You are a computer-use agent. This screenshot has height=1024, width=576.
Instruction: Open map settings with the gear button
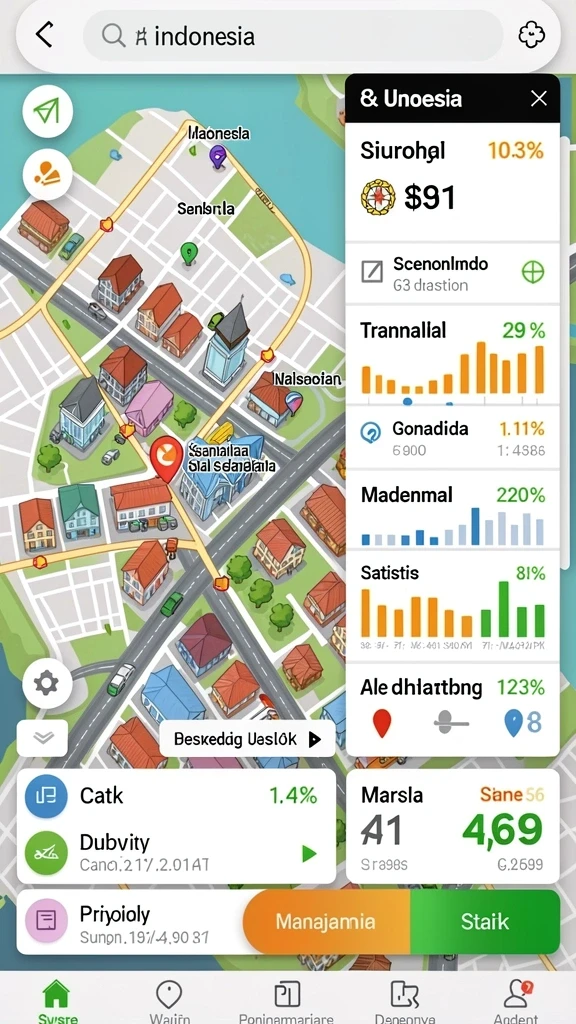pos(47,684)
